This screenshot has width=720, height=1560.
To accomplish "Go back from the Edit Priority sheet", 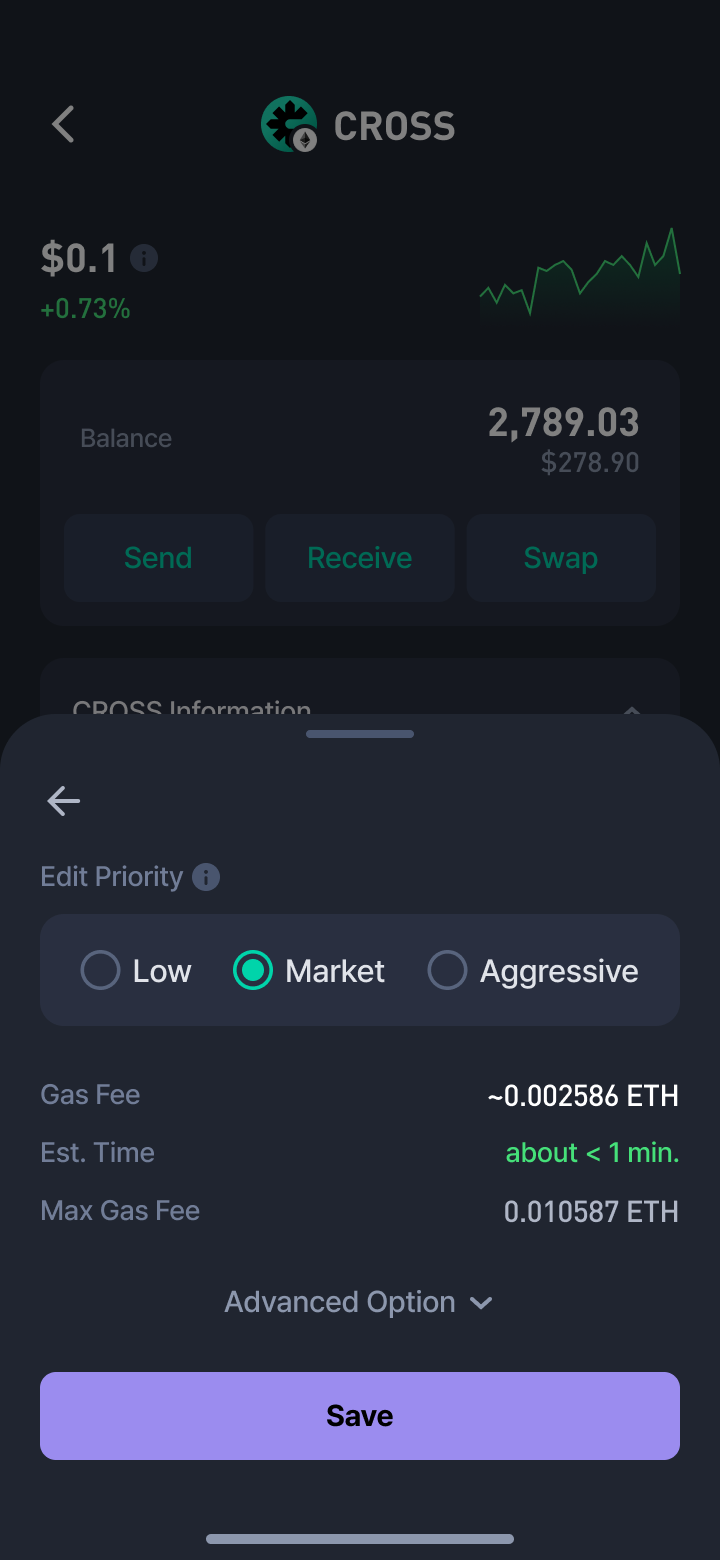I will point(63,801).
